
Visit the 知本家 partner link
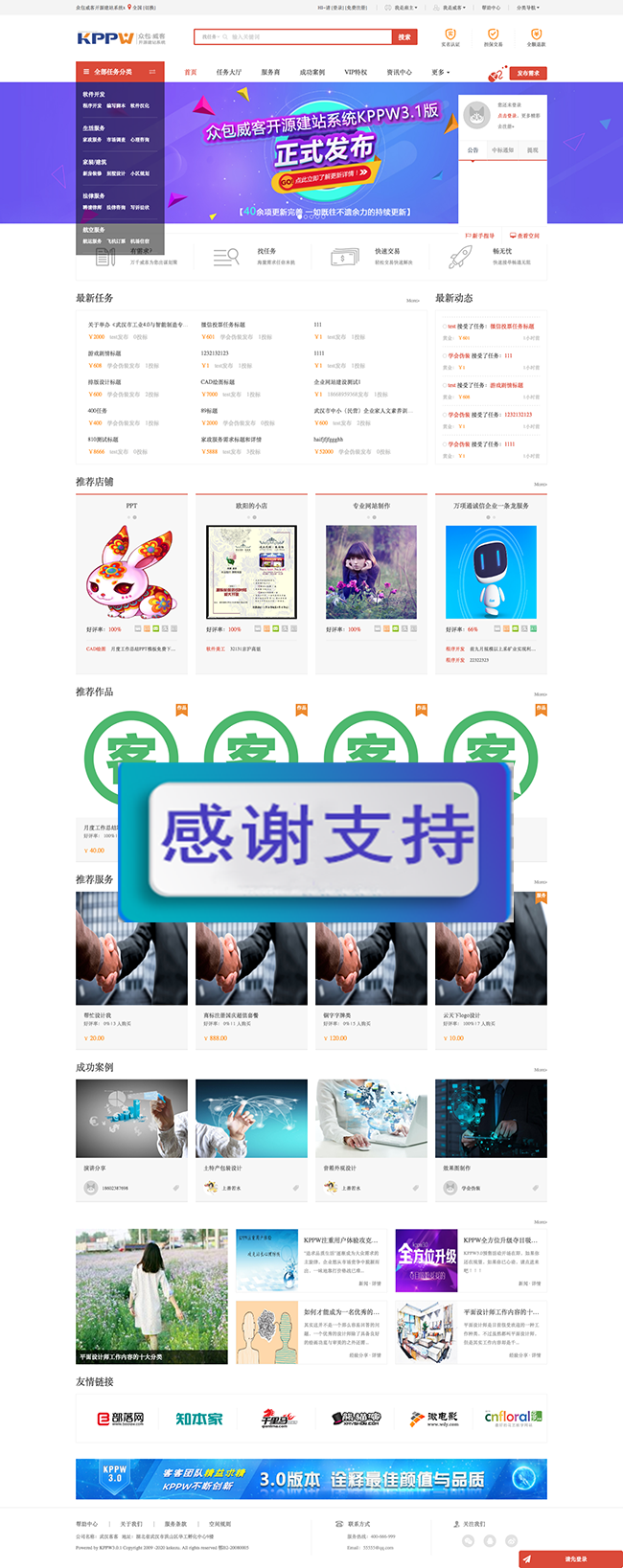coord(198,1419)
